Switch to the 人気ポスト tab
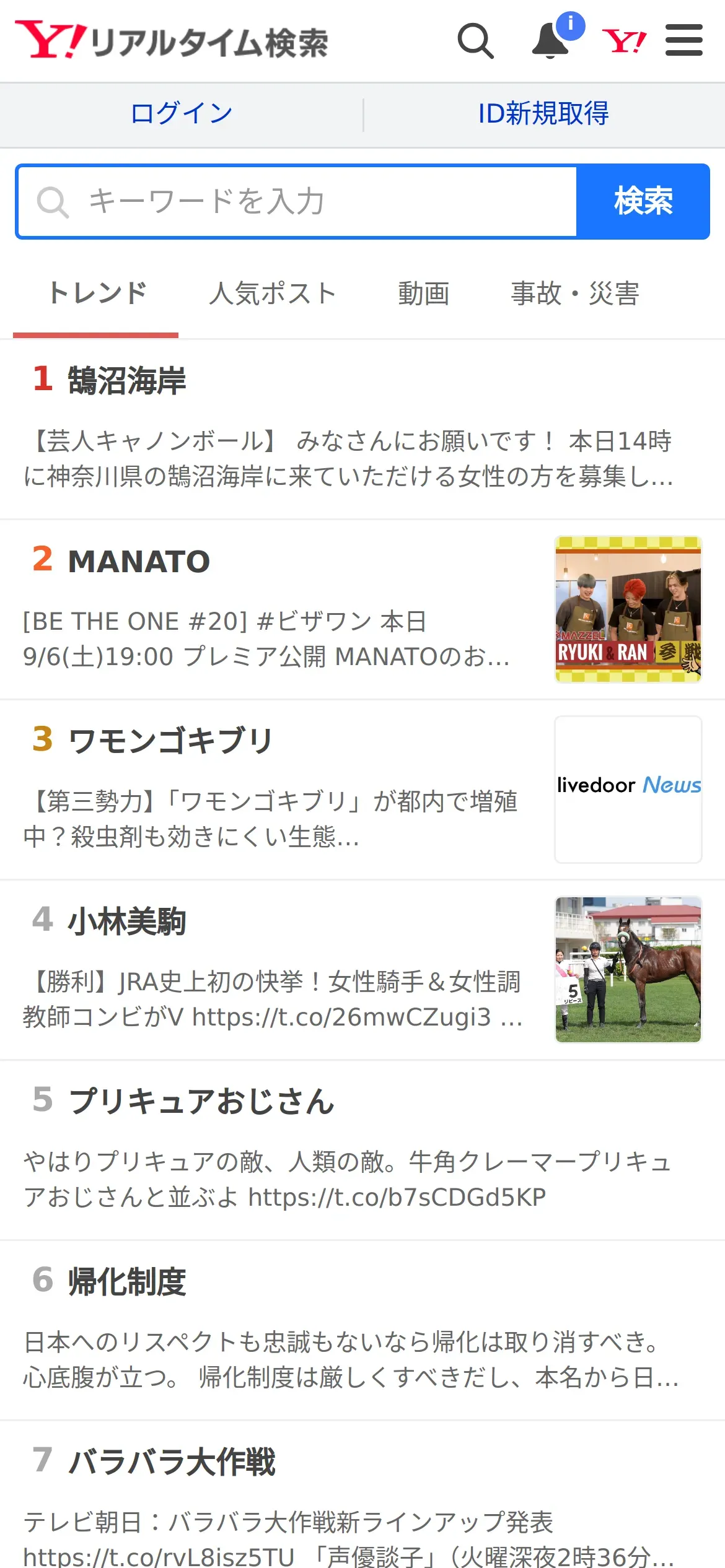The width and height of the screenshot is (725, 1568). (x=272, y=294)
